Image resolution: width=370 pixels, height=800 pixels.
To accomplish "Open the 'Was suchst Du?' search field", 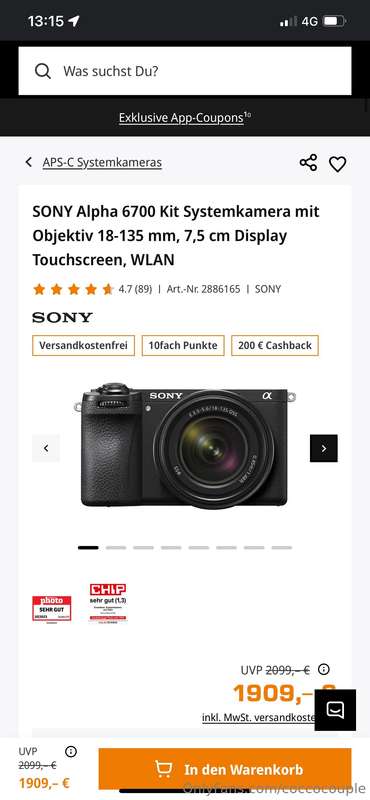I will (x=185, y=71).
